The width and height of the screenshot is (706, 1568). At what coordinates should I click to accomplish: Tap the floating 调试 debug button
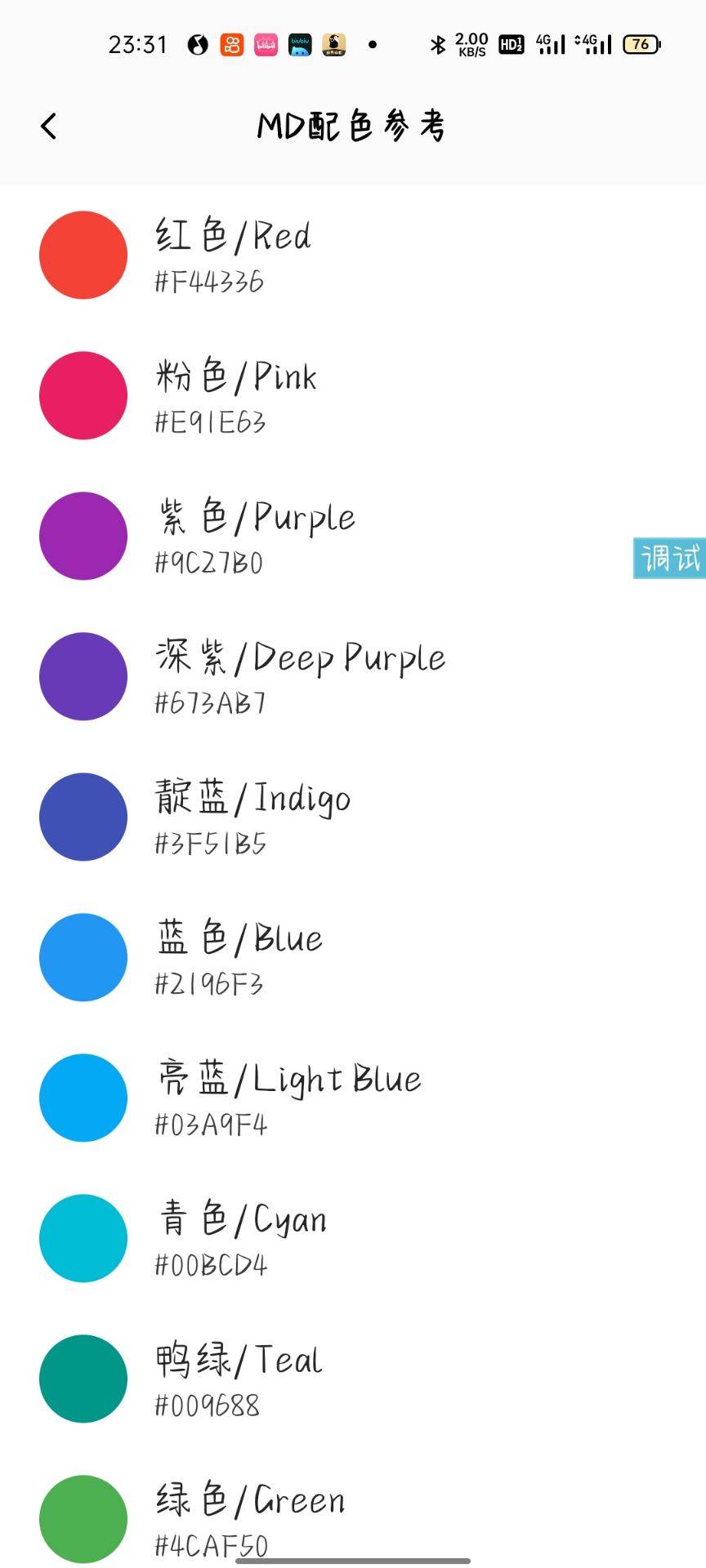(x=669, y=559)
